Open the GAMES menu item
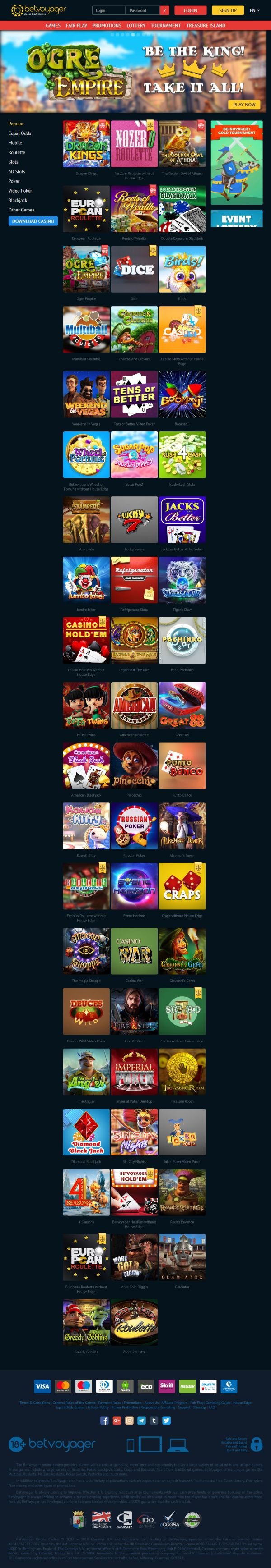This screenshot has width=271, height=1568. pyautogui.click(x=52, y=26)
